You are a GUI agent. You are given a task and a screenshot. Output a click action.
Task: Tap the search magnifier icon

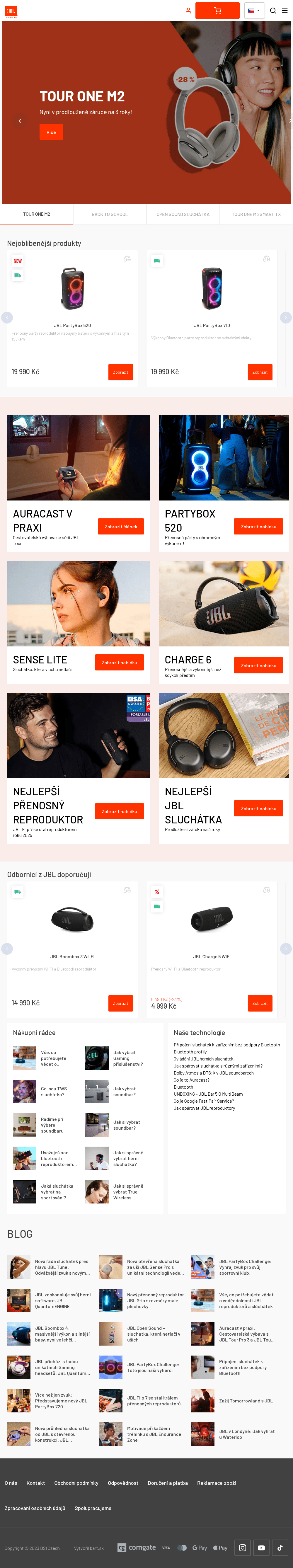click(273, 10)
